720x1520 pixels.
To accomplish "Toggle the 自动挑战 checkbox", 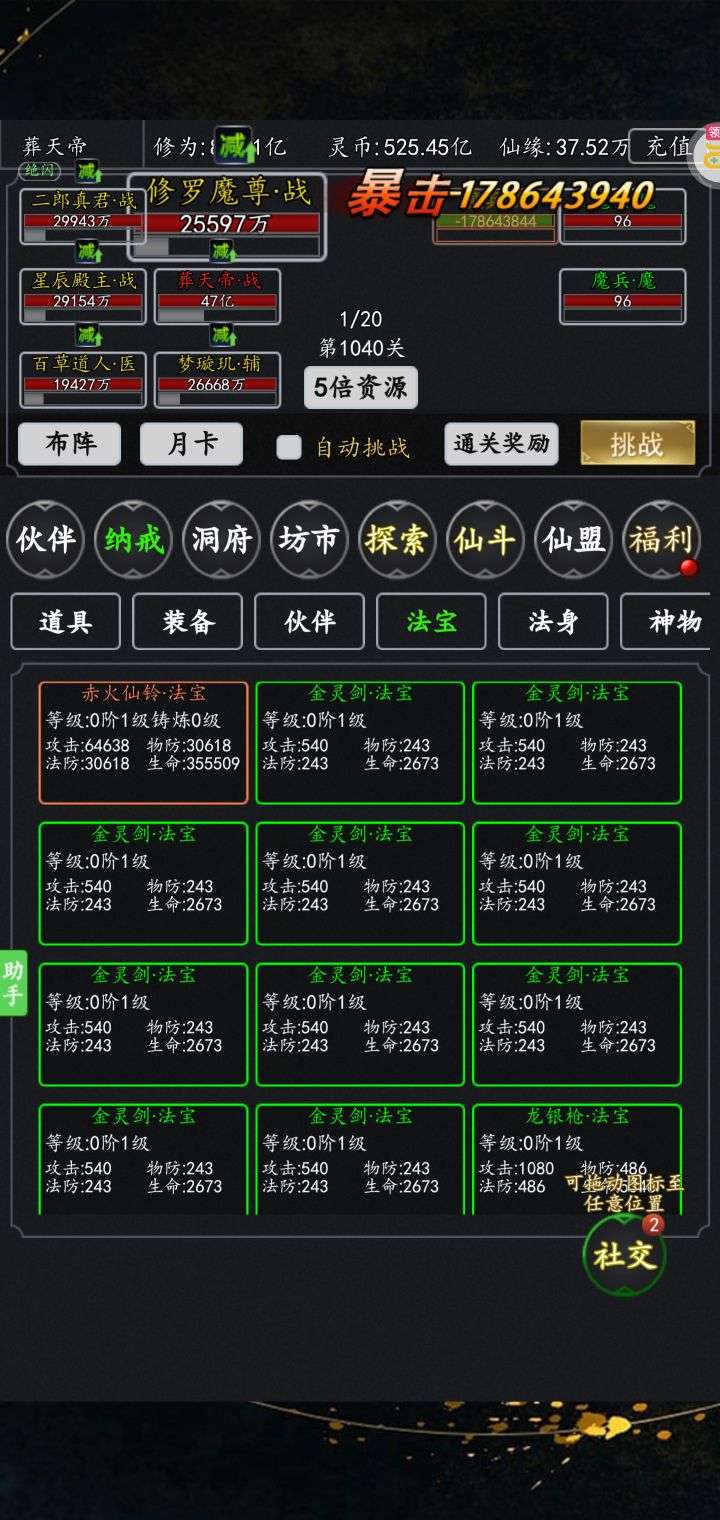I will point(289,447).
